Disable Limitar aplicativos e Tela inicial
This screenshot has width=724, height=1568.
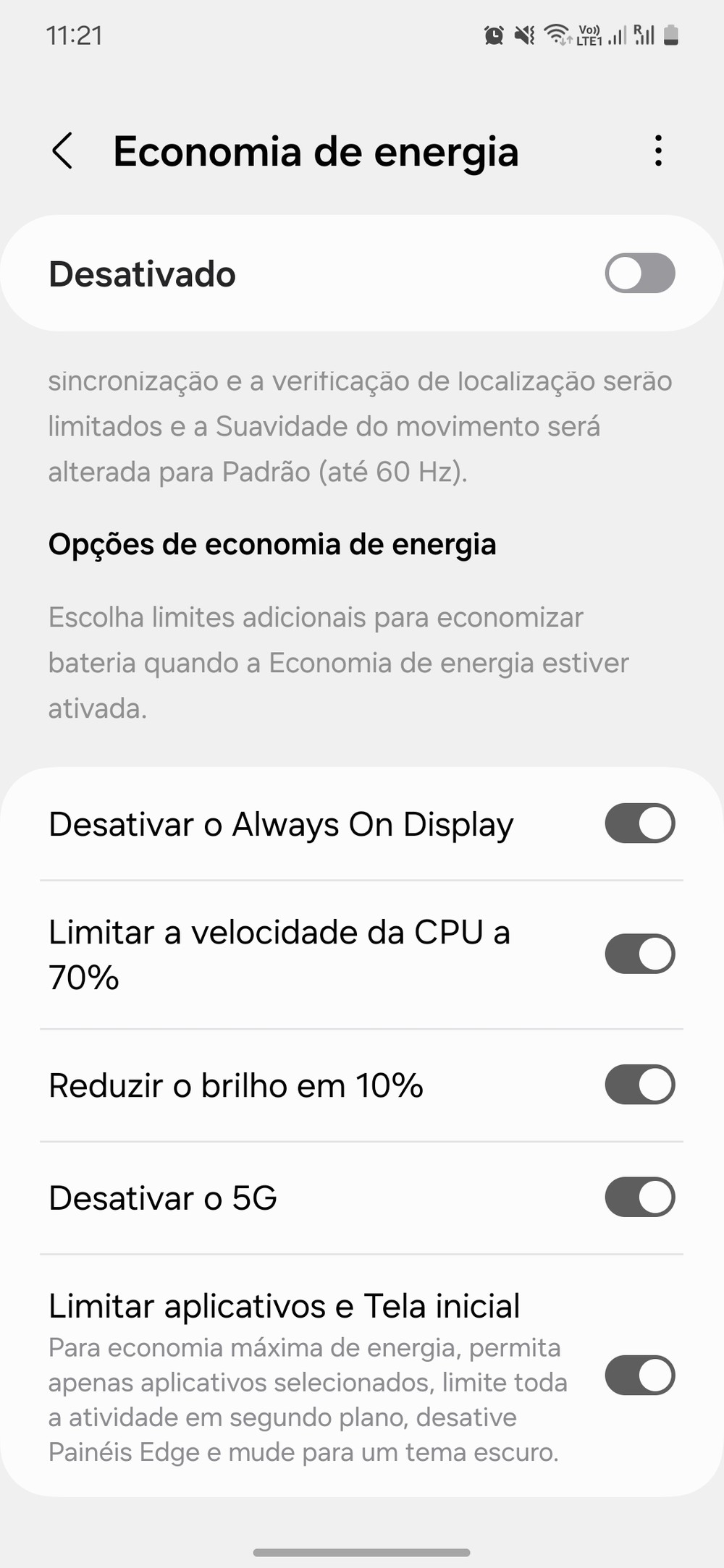click(639, 1375)
